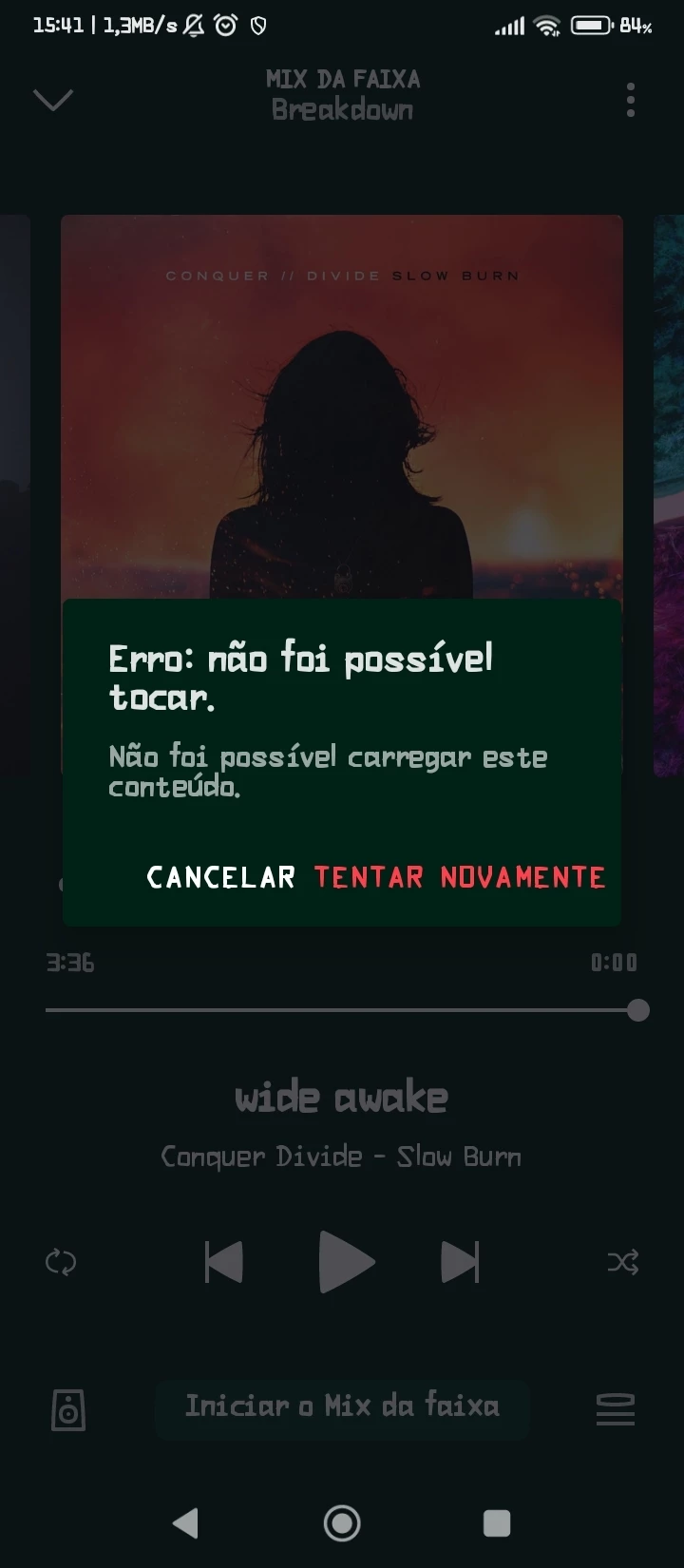The image size is (684, 1568).
Task: Tap the system back button
Action: coord(186,1523)
